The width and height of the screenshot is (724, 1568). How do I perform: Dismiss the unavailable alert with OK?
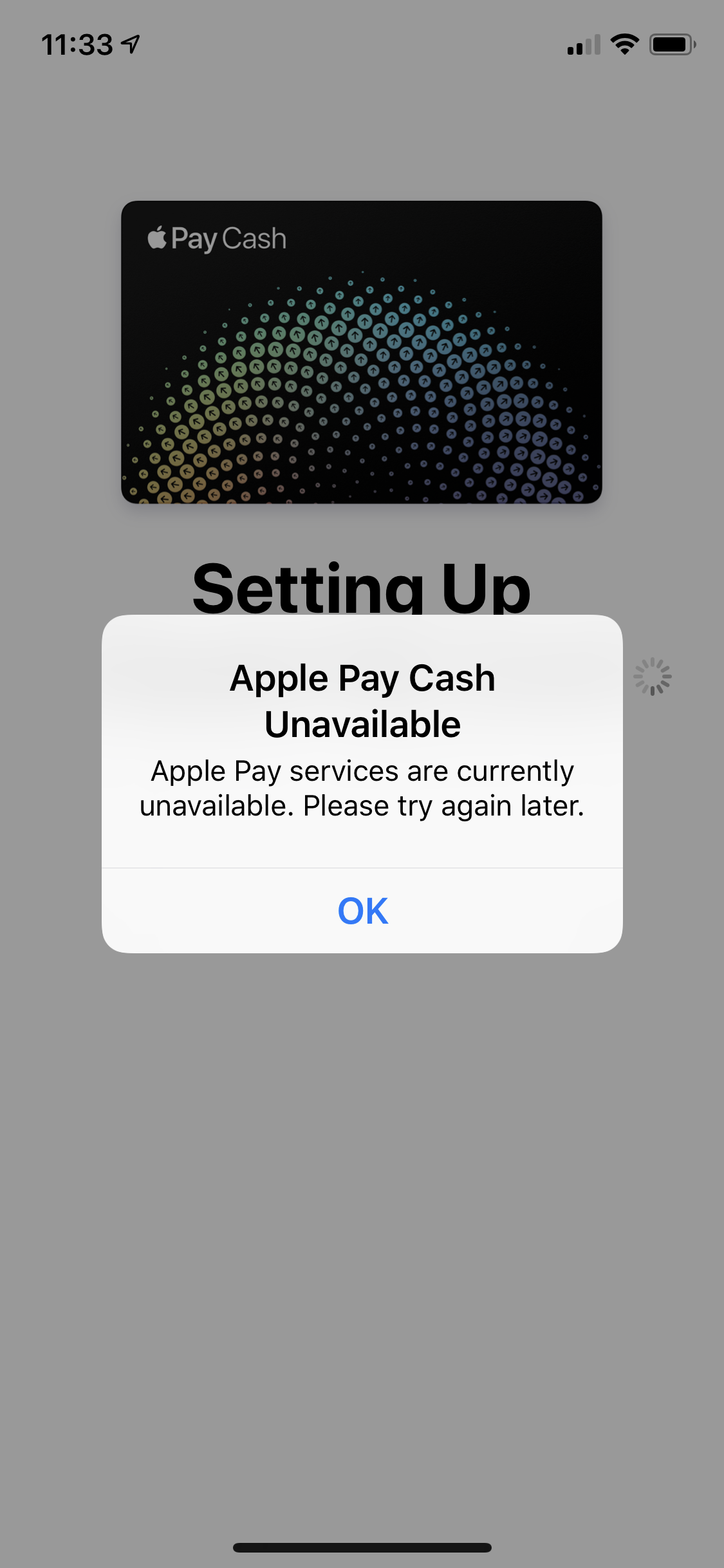pos(362,911)
